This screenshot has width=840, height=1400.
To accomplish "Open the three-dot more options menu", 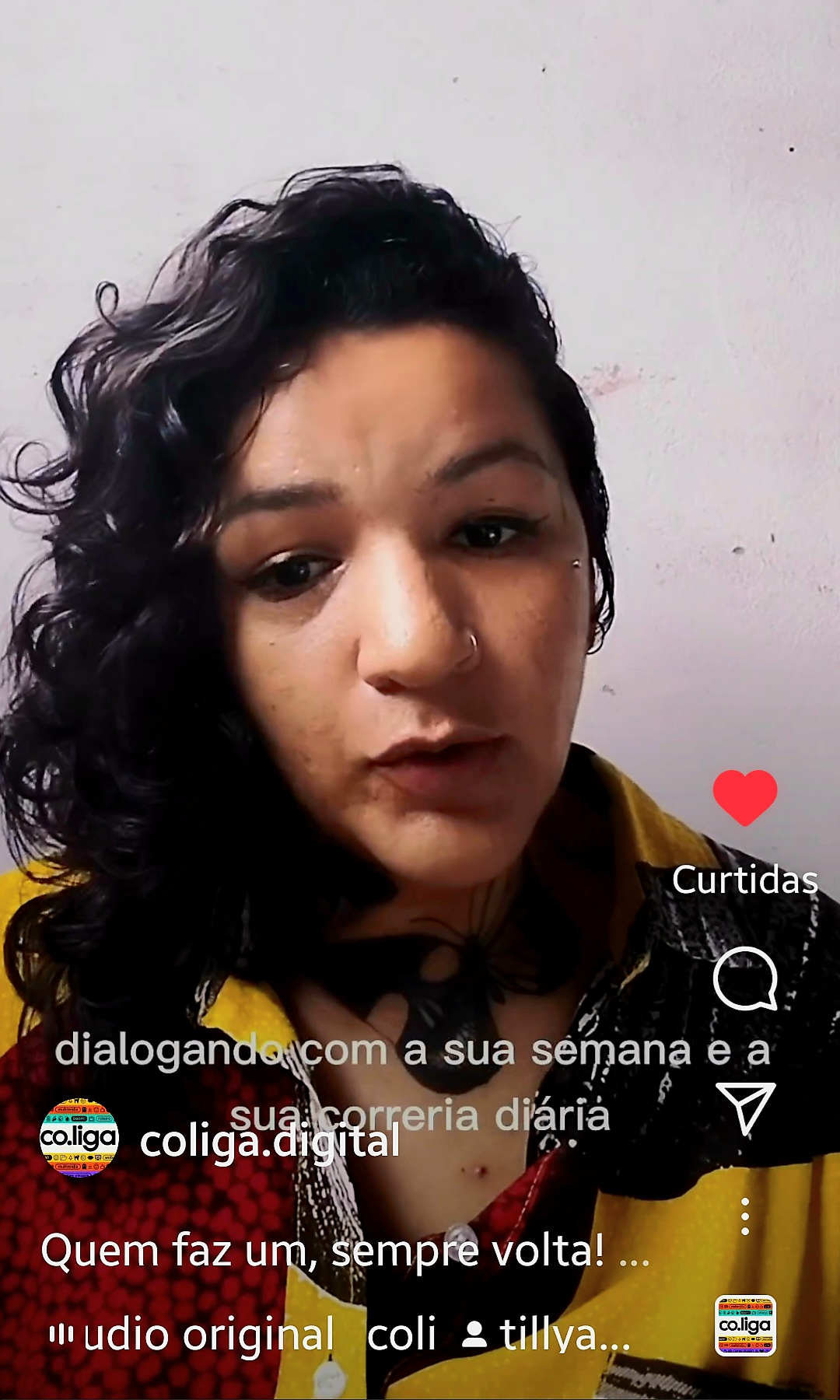I will click(x=744, y=1216).
